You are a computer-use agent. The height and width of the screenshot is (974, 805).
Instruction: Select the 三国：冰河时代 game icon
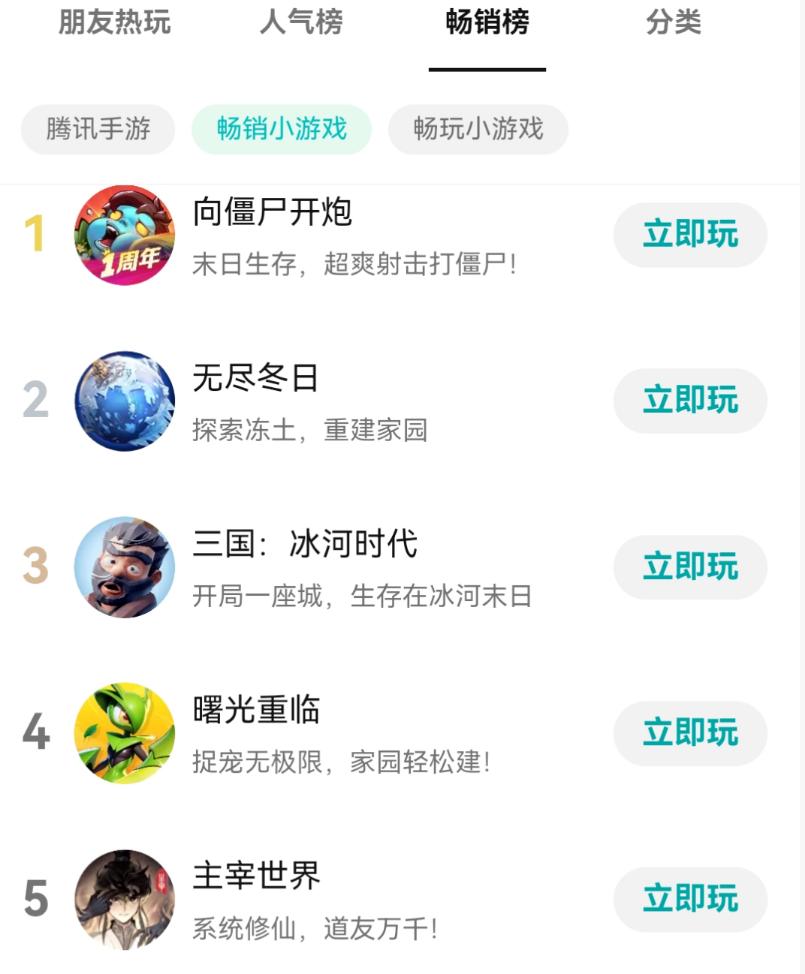click(124, 567)
